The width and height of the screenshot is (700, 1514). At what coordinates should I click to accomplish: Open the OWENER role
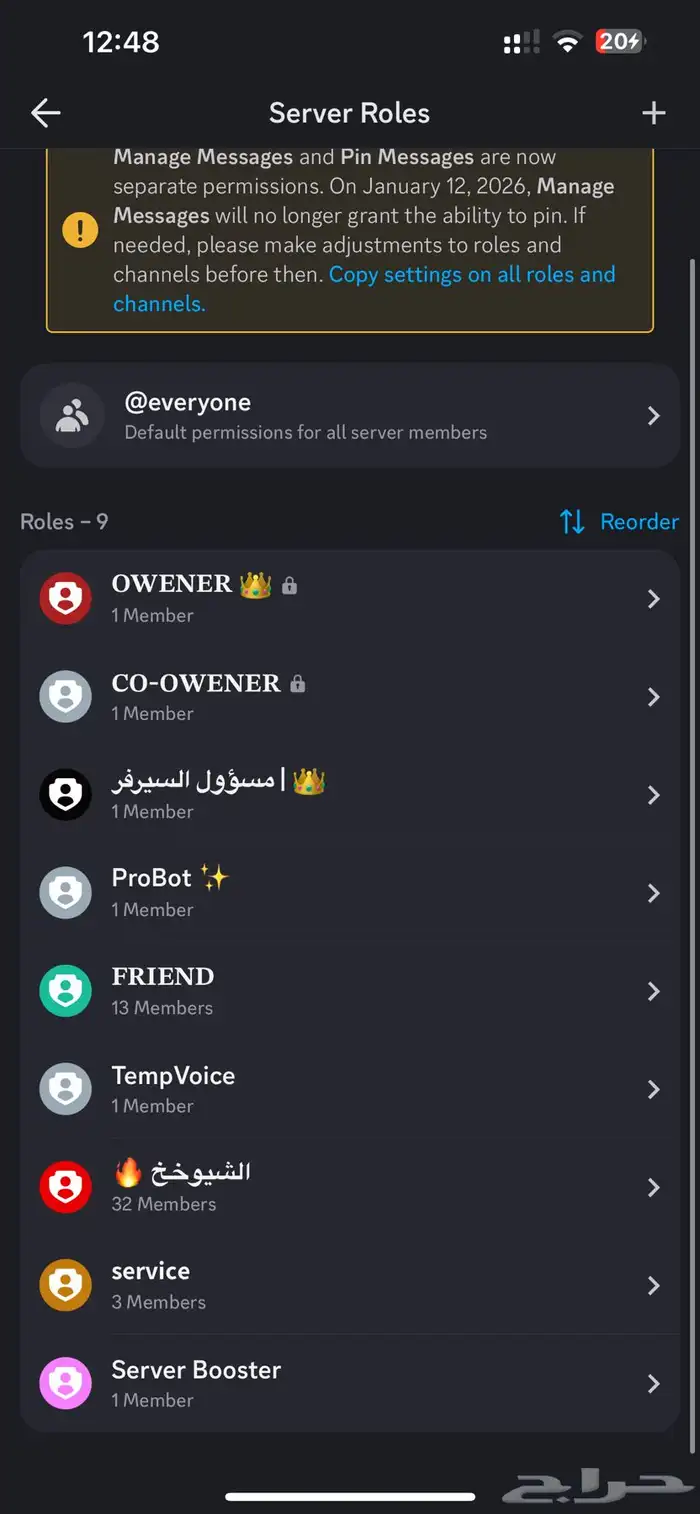pyautogui.click(x=350, y=598)
